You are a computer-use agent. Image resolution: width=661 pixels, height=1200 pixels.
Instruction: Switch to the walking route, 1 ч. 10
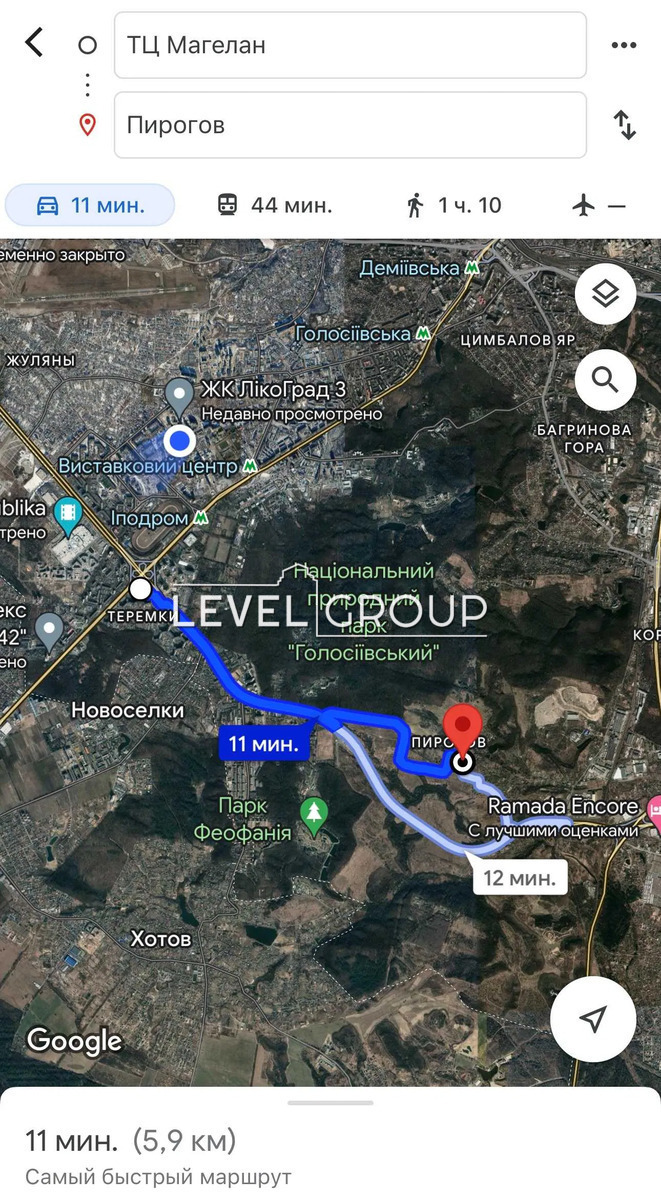click(453, 205)
